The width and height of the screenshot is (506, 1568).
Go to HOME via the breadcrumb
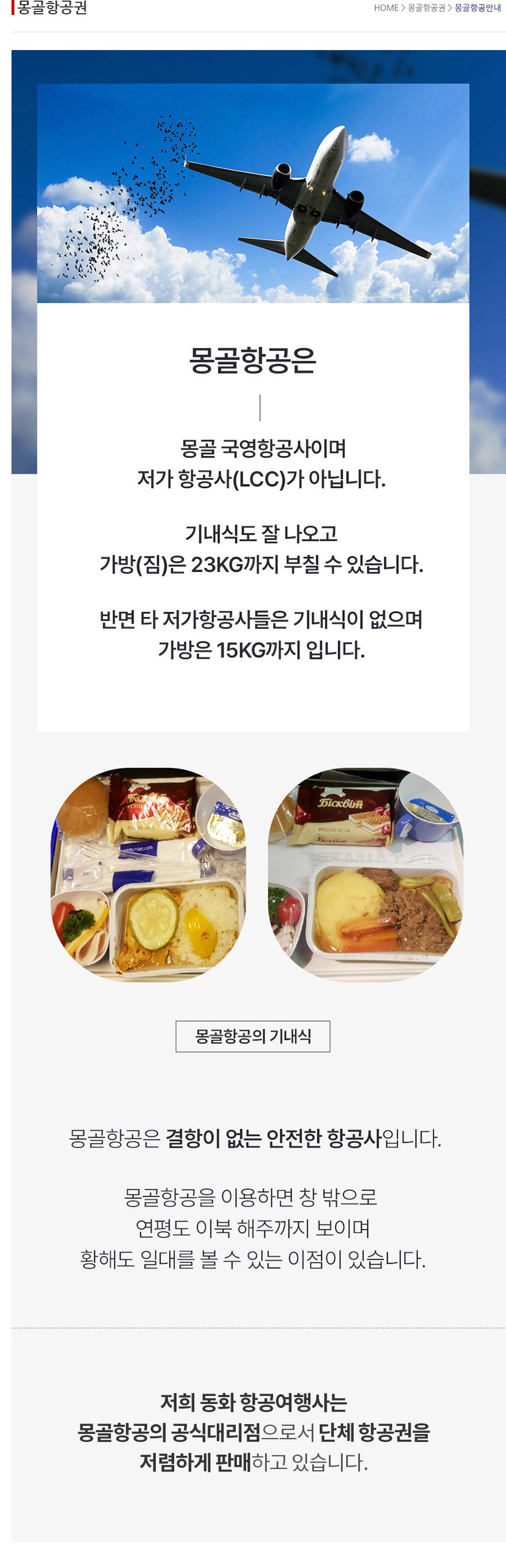click(x=386, y=8)
